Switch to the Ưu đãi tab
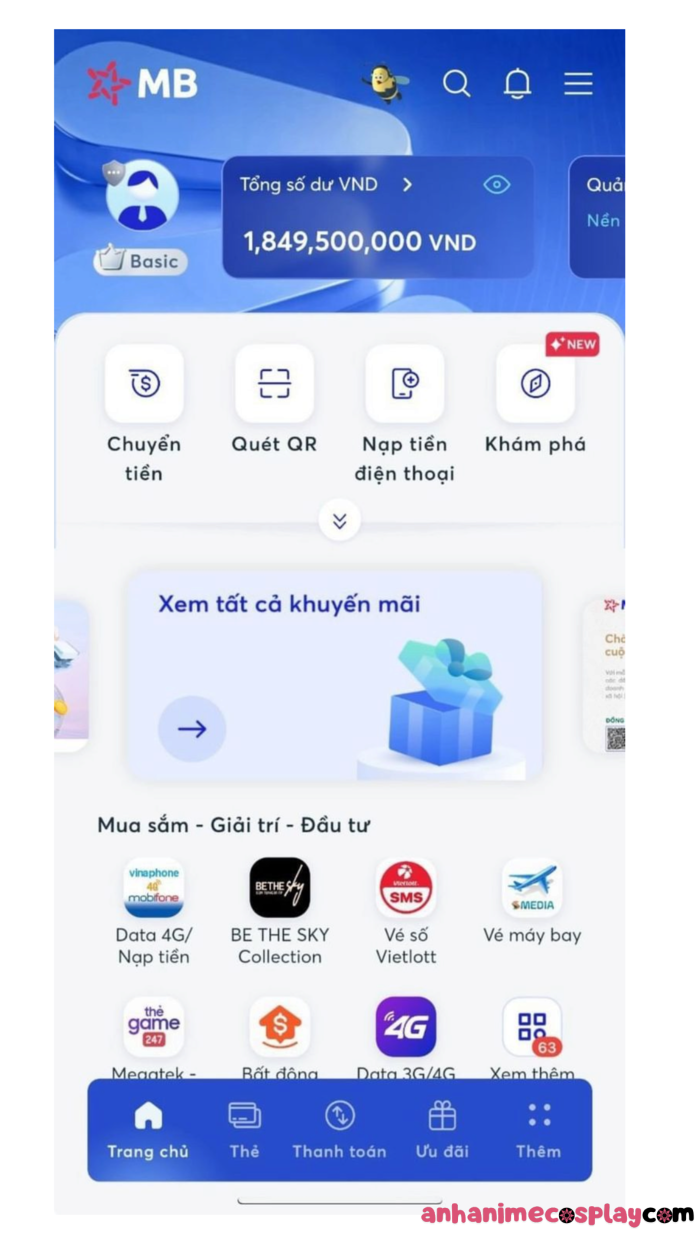 pos(442,1130)
